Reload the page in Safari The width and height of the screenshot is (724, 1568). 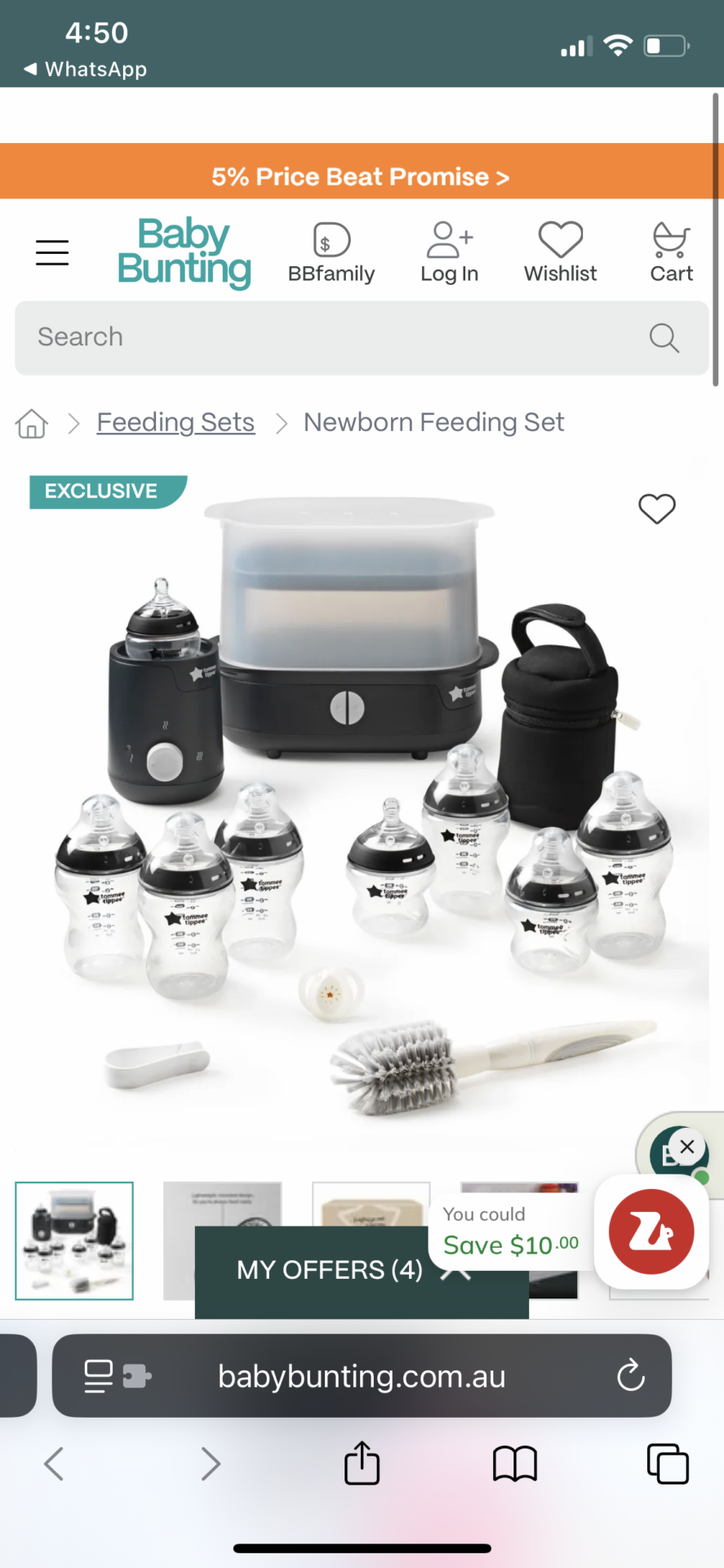coord(630,1376)
